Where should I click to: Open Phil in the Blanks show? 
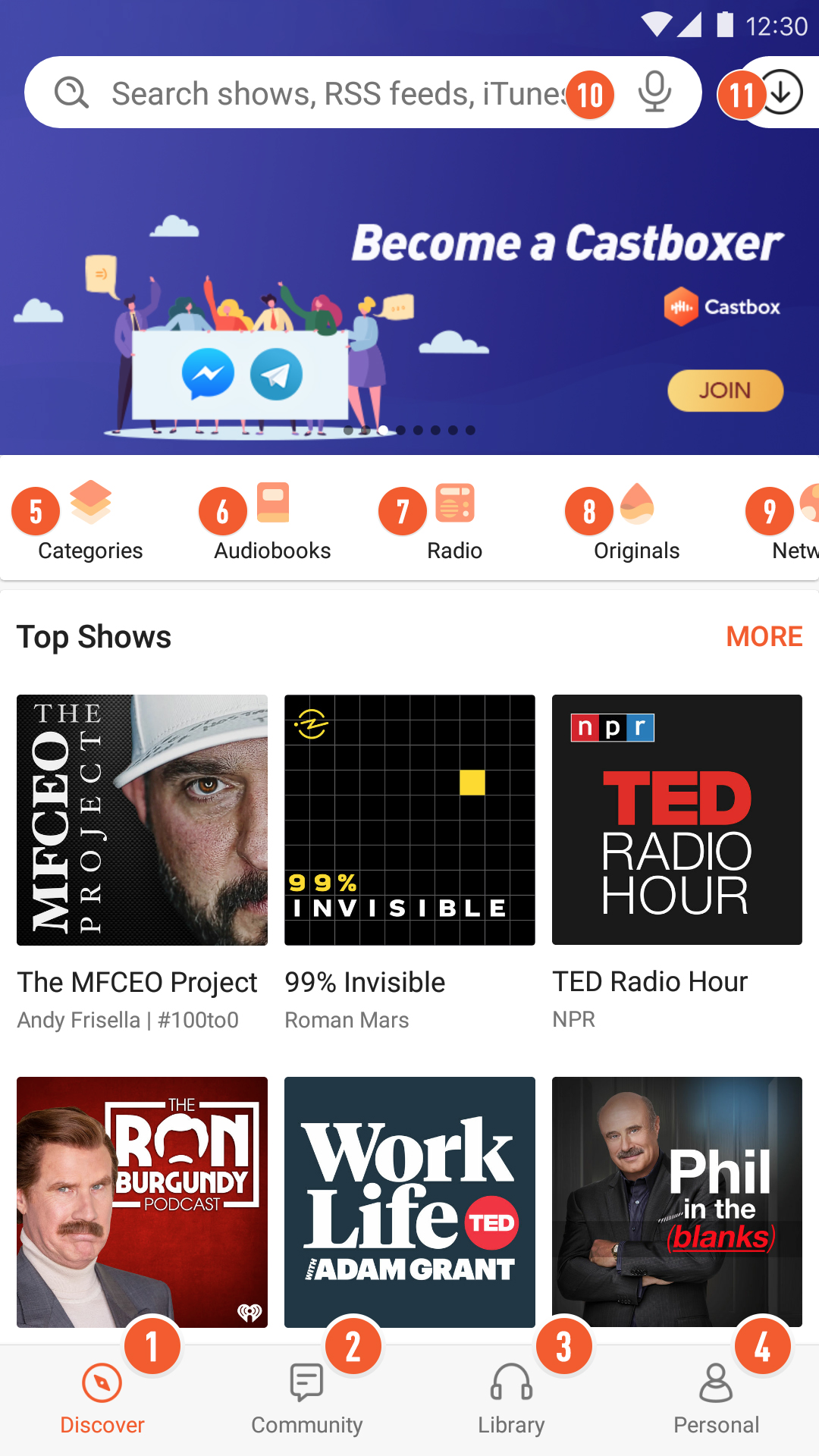point(676,1202)
